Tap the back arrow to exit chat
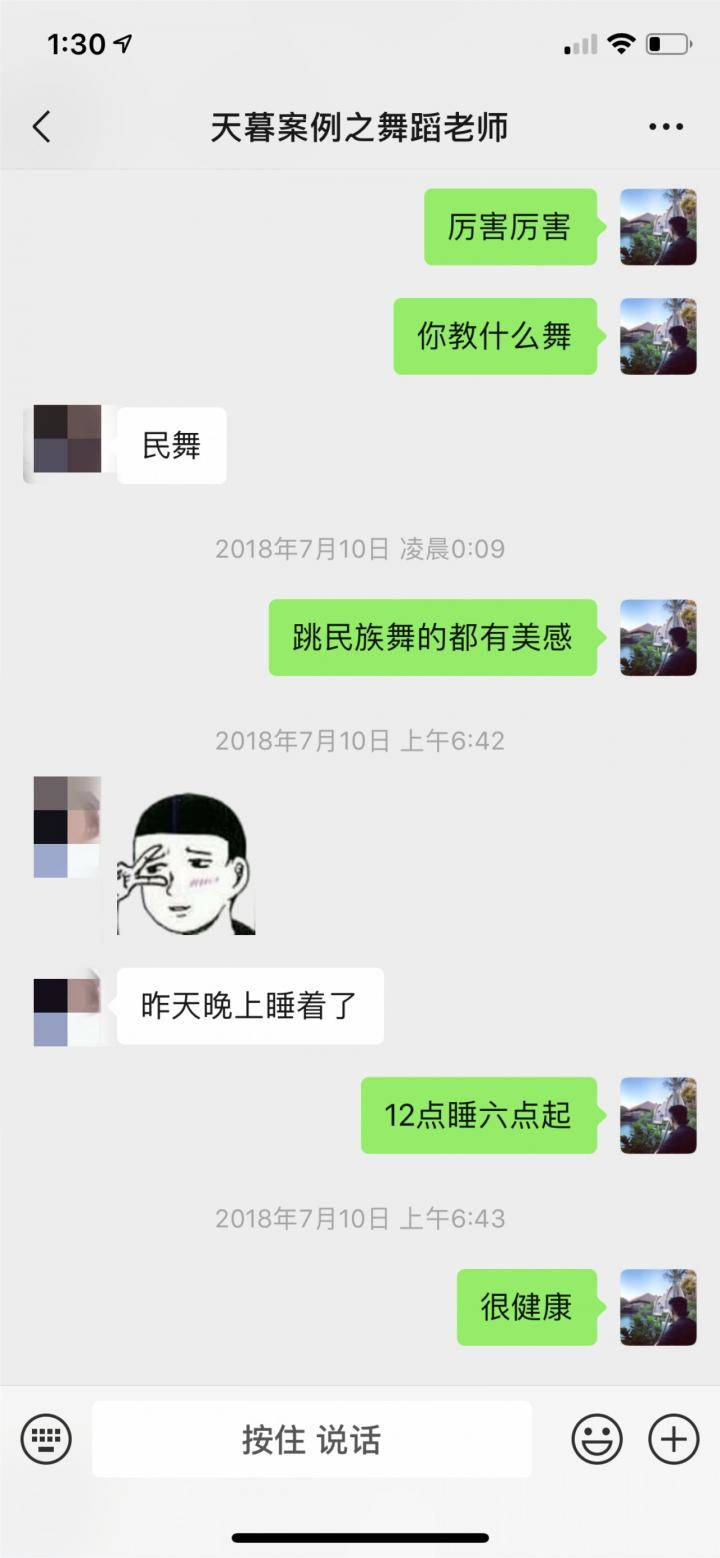 pos(40,127)
